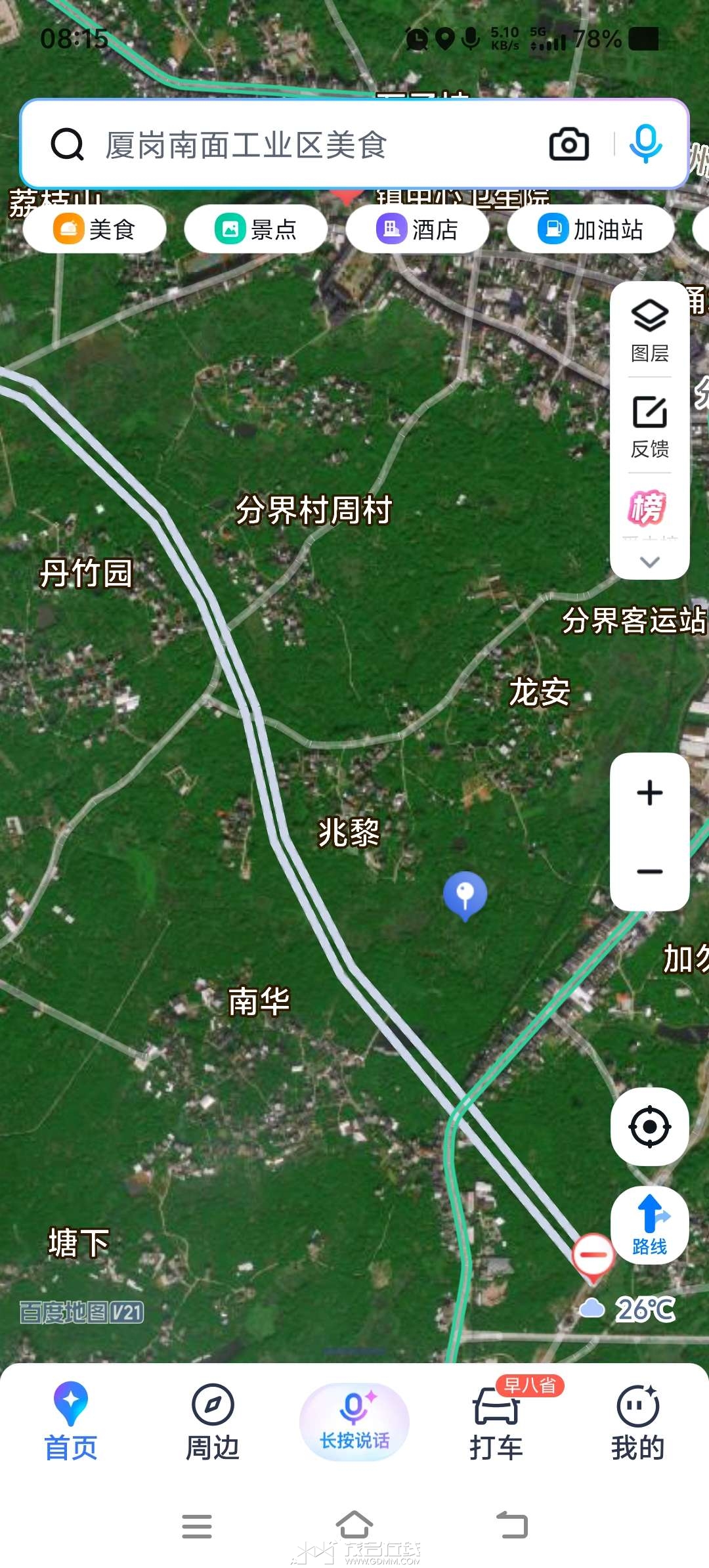Viewport: 709px width, 1568px height.
Task: Zoom out the map with the minus button
Action: click(x=650, y=871)
